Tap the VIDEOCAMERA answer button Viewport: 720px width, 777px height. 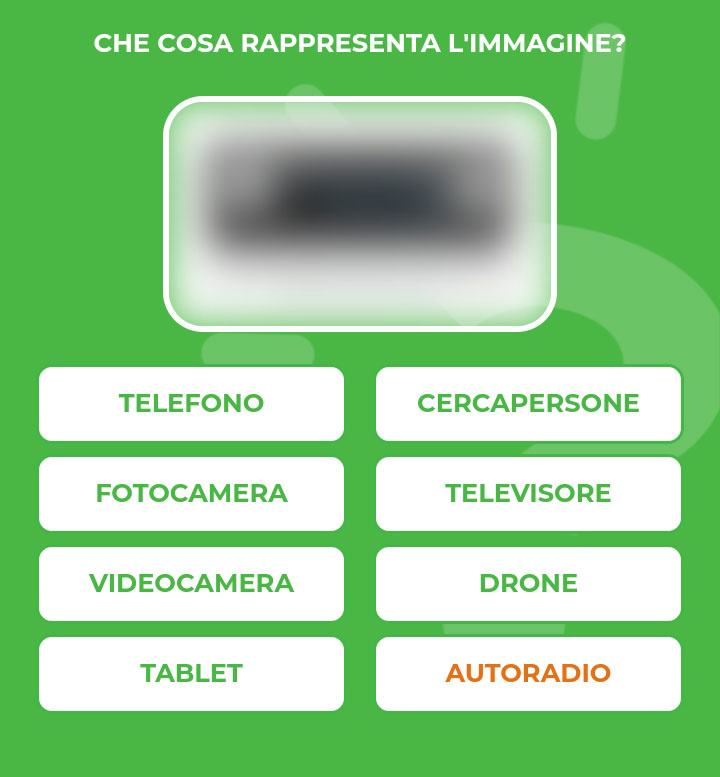click(191, 583)
